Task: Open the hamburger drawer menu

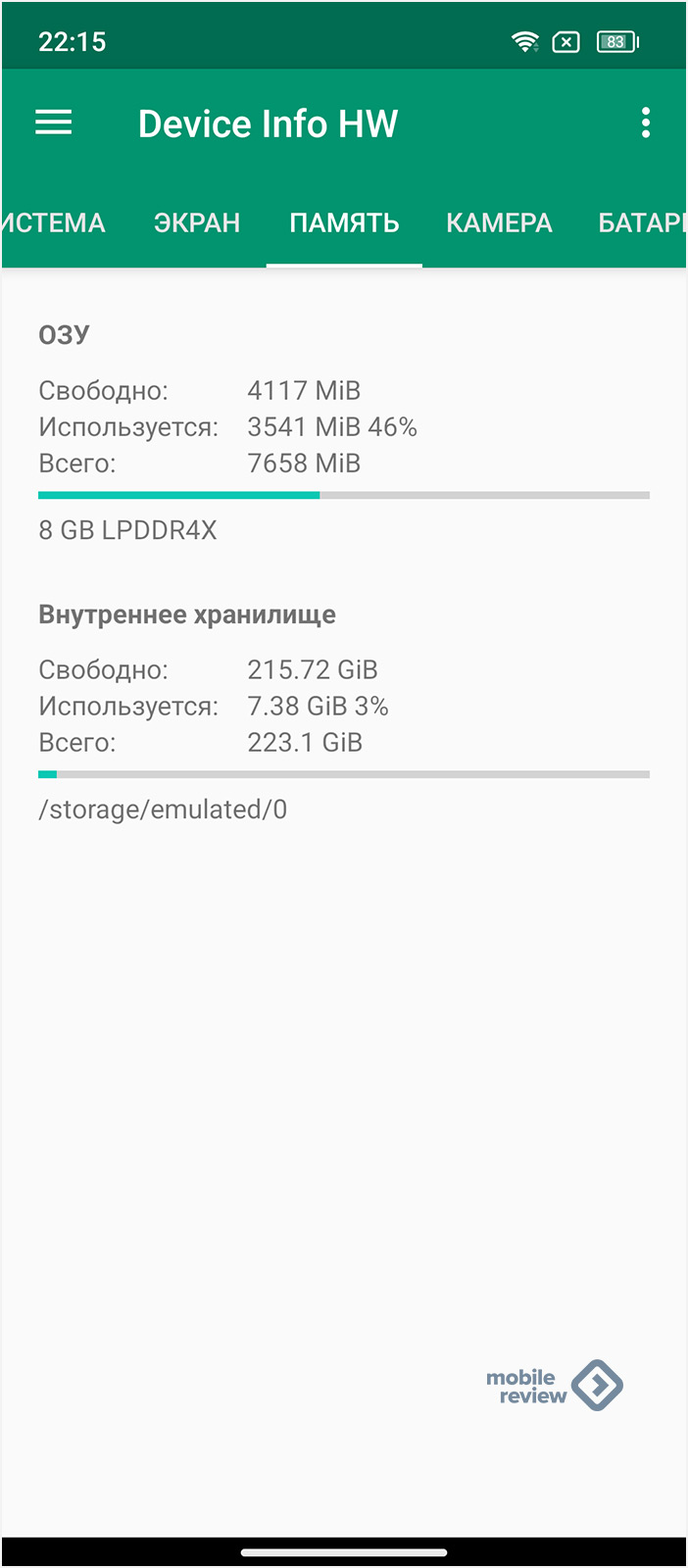Action: tap(54, 122)
